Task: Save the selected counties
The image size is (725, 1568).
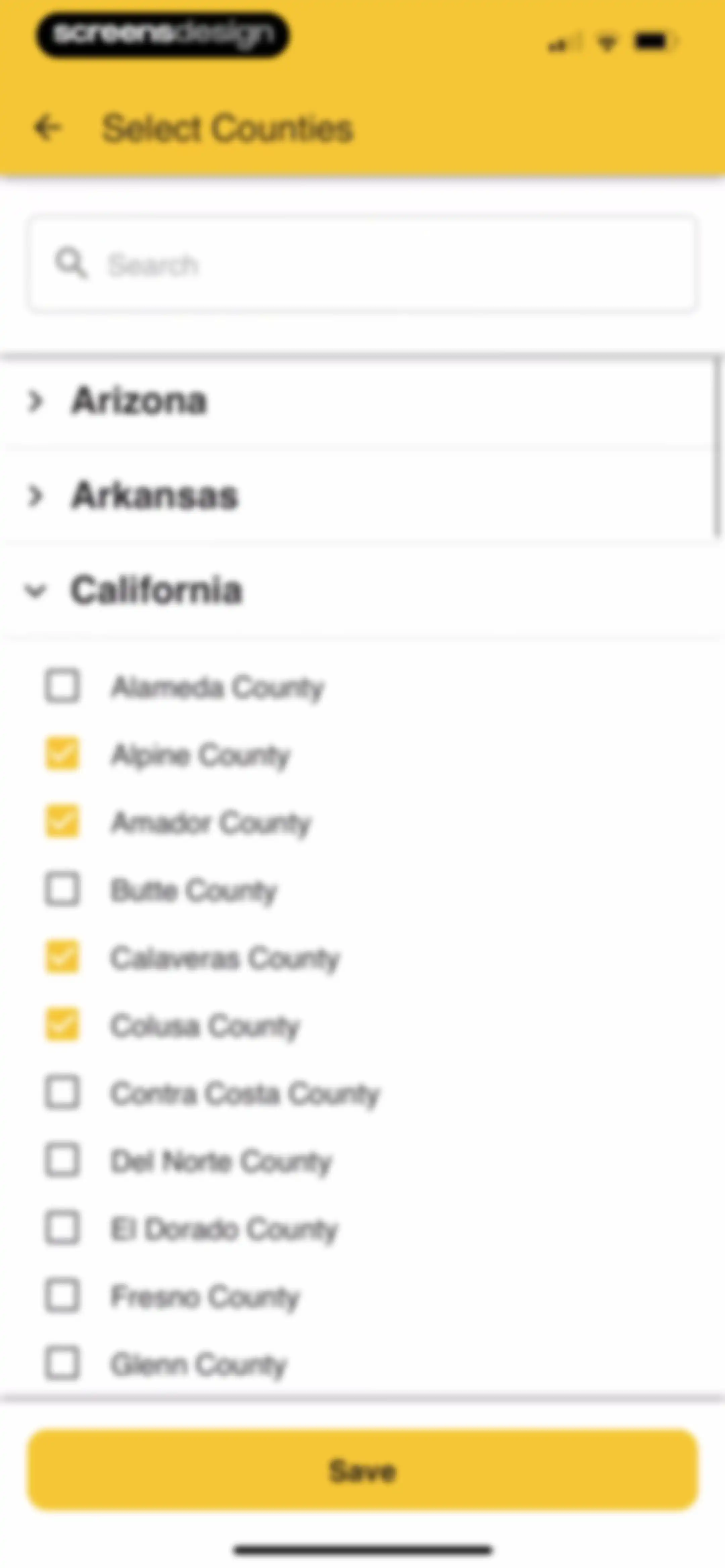Action: click(362, 1471)
